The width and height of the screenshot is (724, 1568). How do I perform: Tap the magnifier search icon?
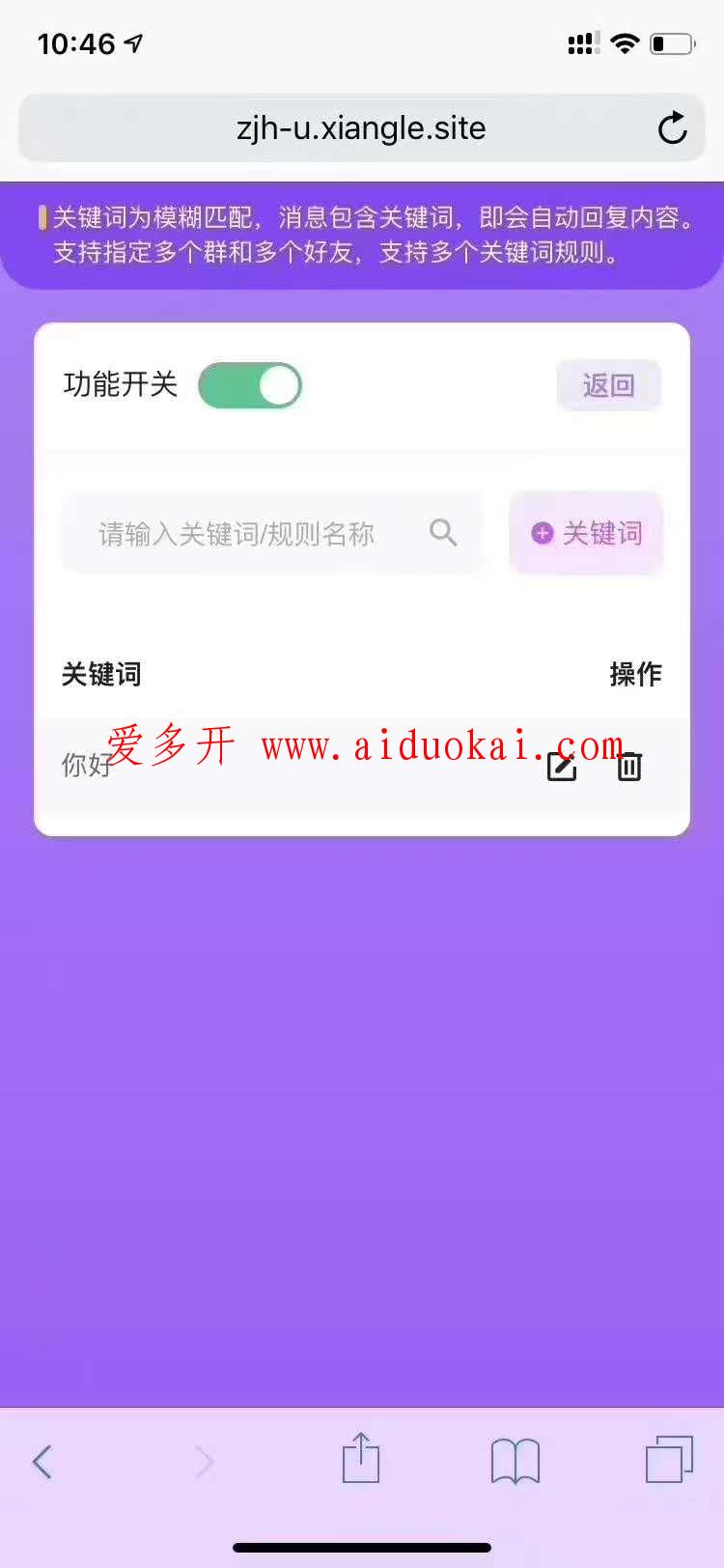[443, 532]
